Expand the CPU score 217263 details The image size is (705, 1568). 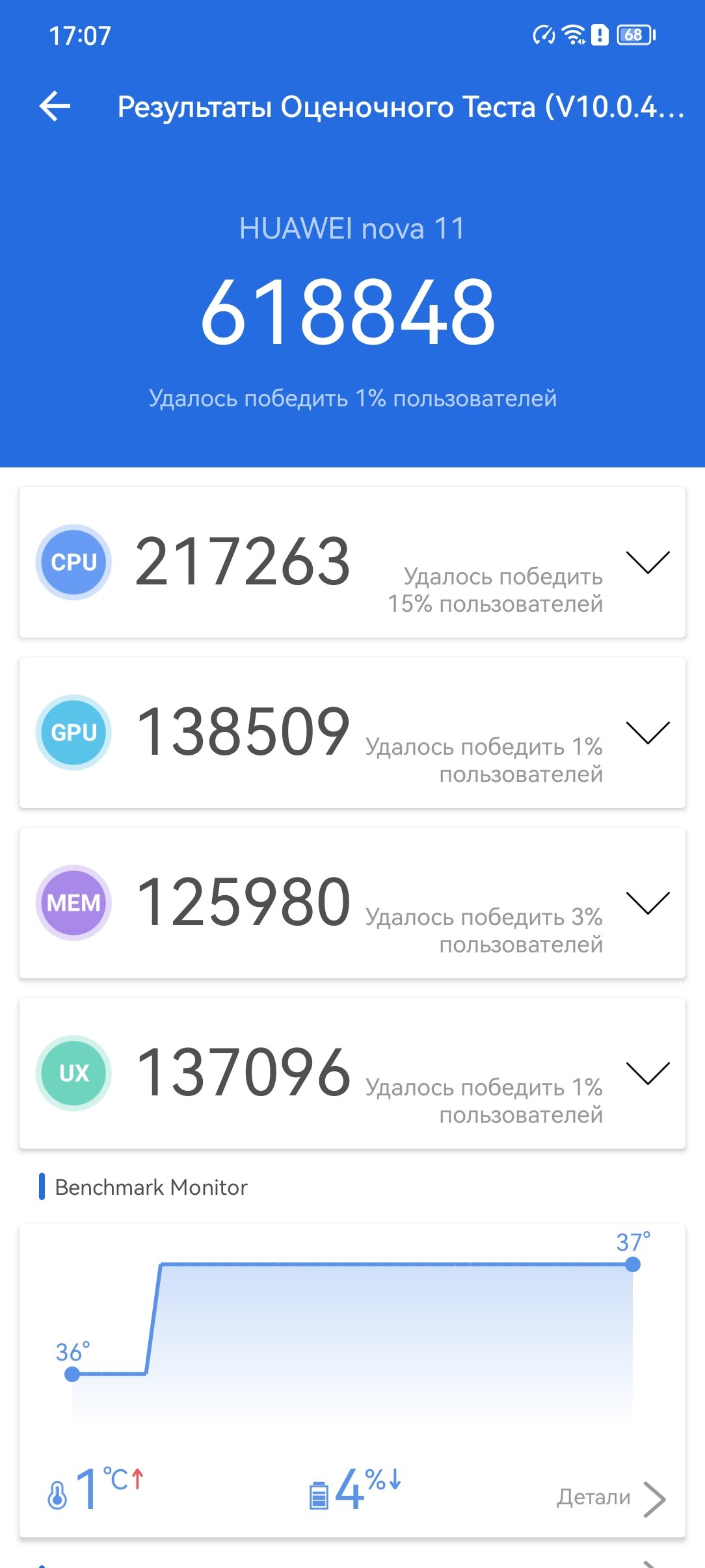pyautogui.click(x=647, y=562)
